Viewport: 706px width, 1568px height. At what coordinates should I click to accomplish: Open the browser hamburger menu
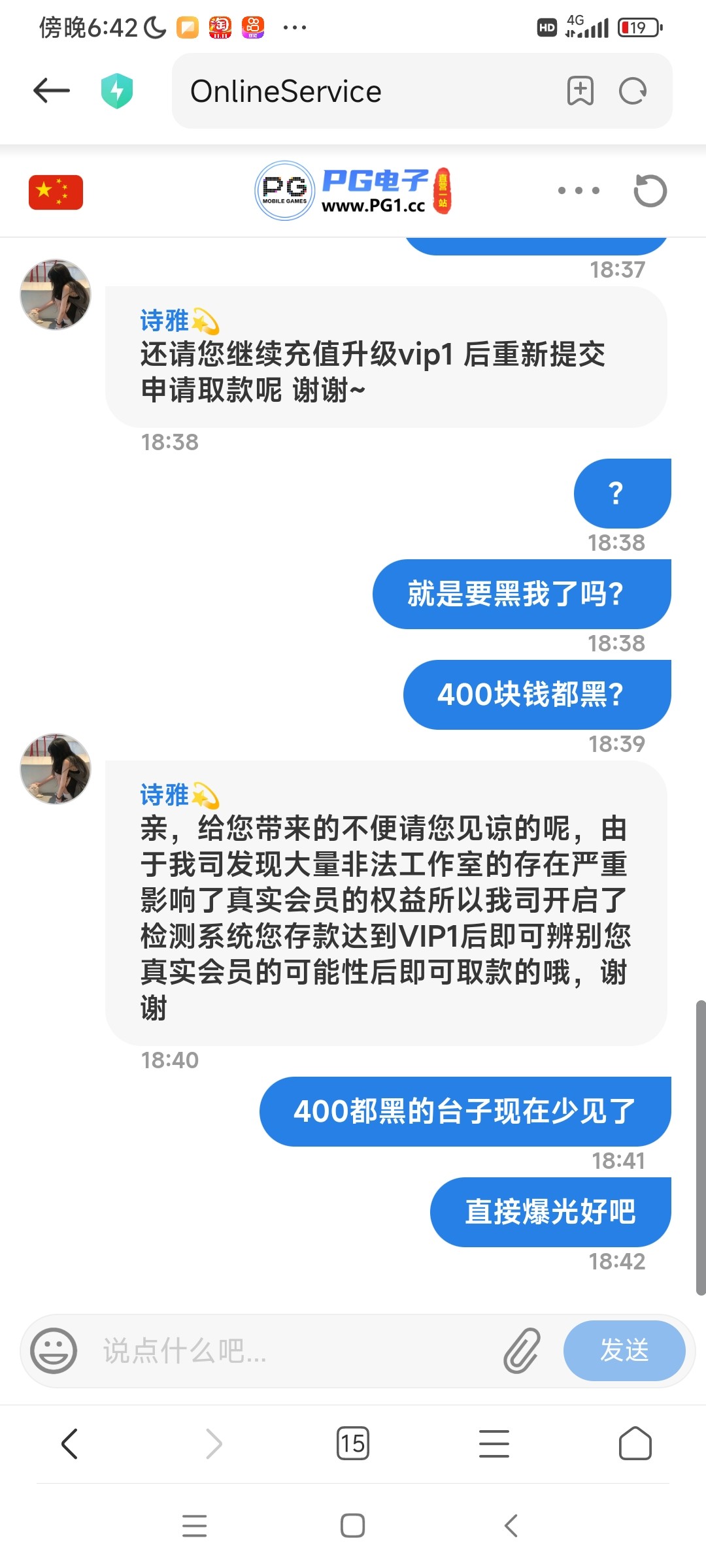(494, 1443)
